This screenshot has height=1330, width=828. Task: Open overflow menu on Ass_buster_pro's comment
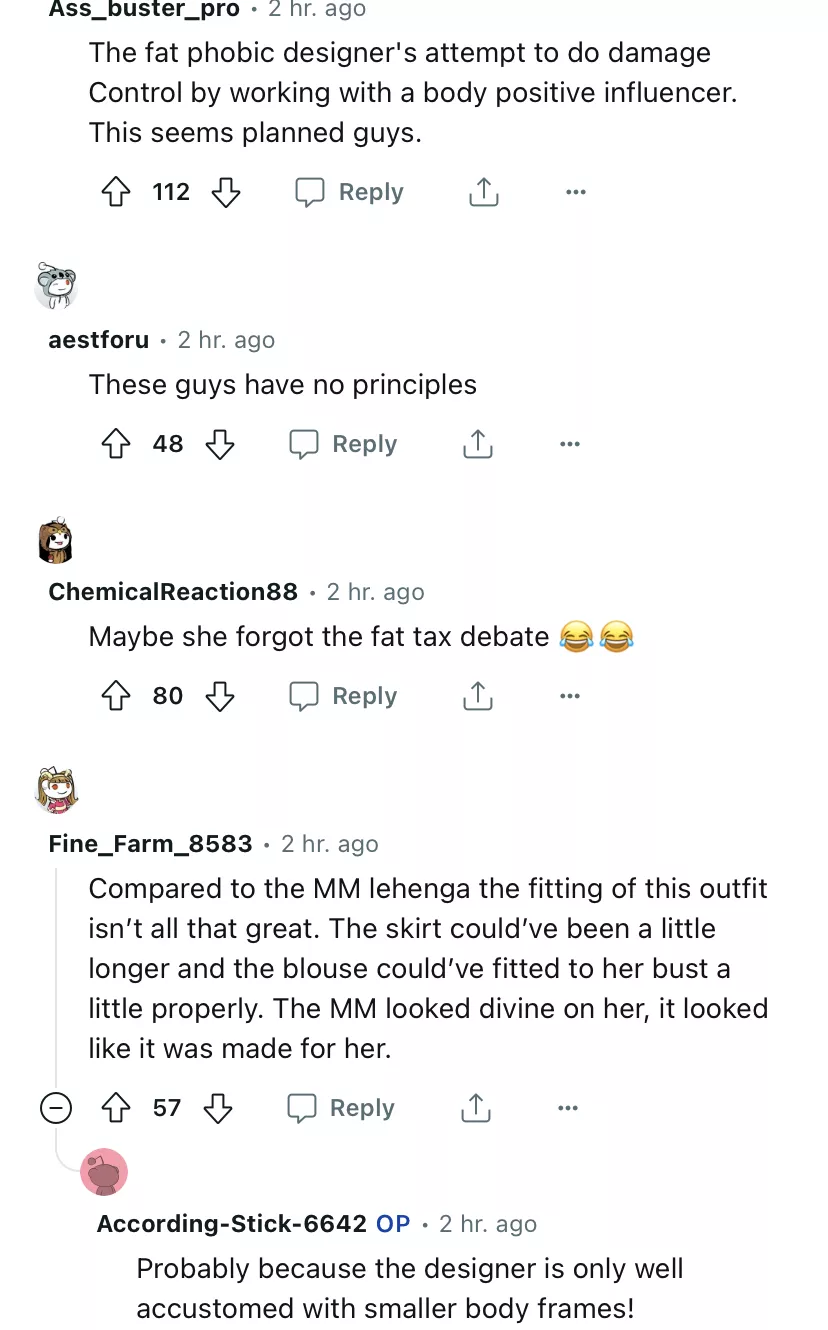575,192
